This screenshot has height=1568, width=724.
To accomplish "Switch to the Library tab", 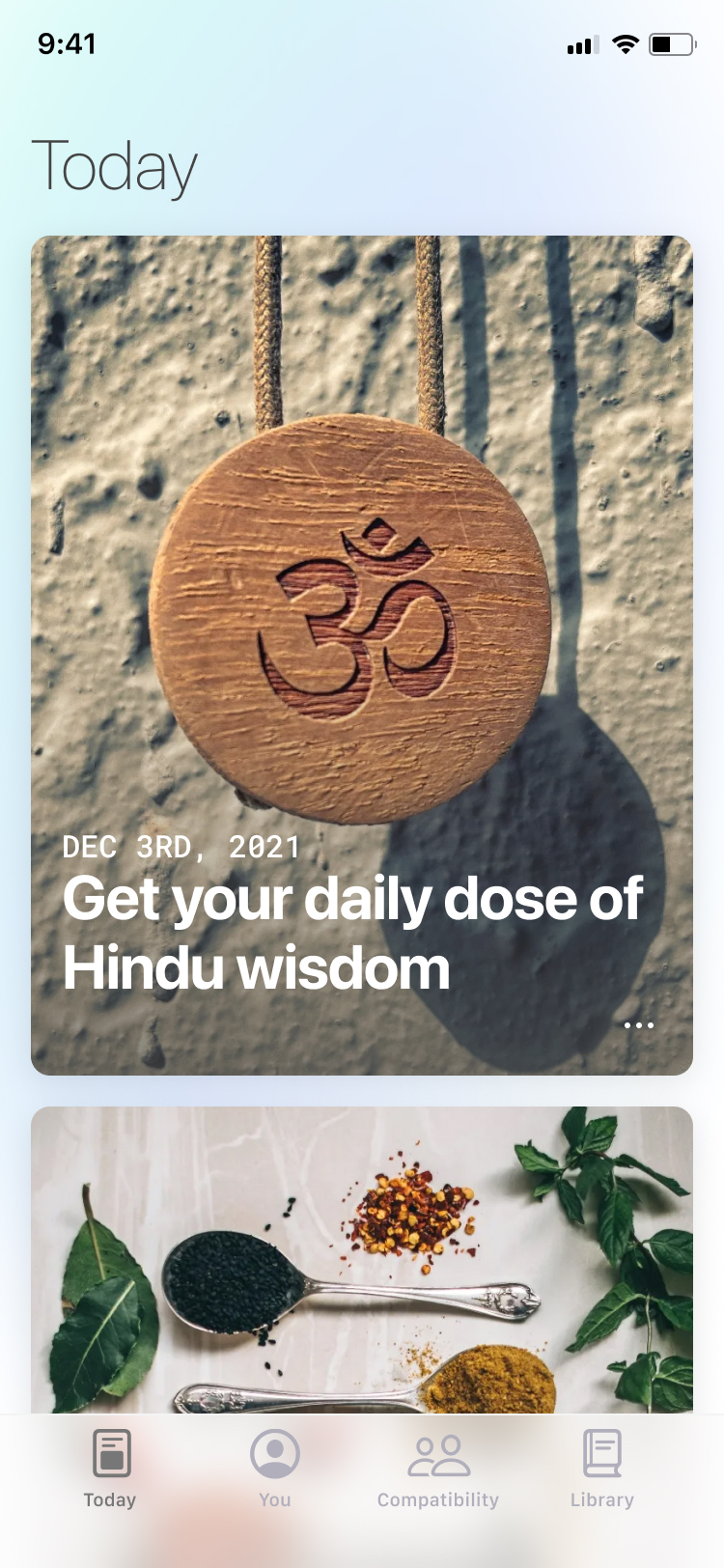I will (x=601, y=1469).
